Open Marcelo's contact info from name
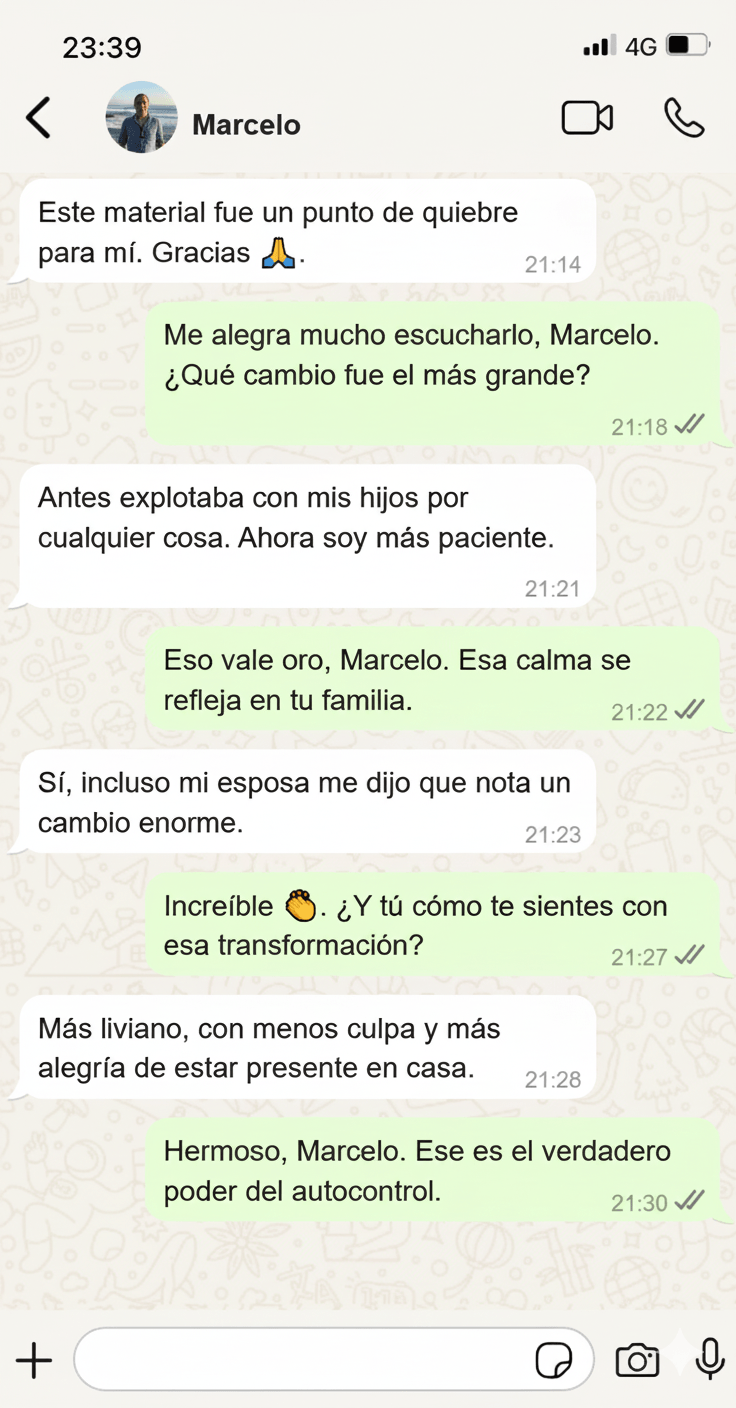736x1408 pixels. coord(246,125)
